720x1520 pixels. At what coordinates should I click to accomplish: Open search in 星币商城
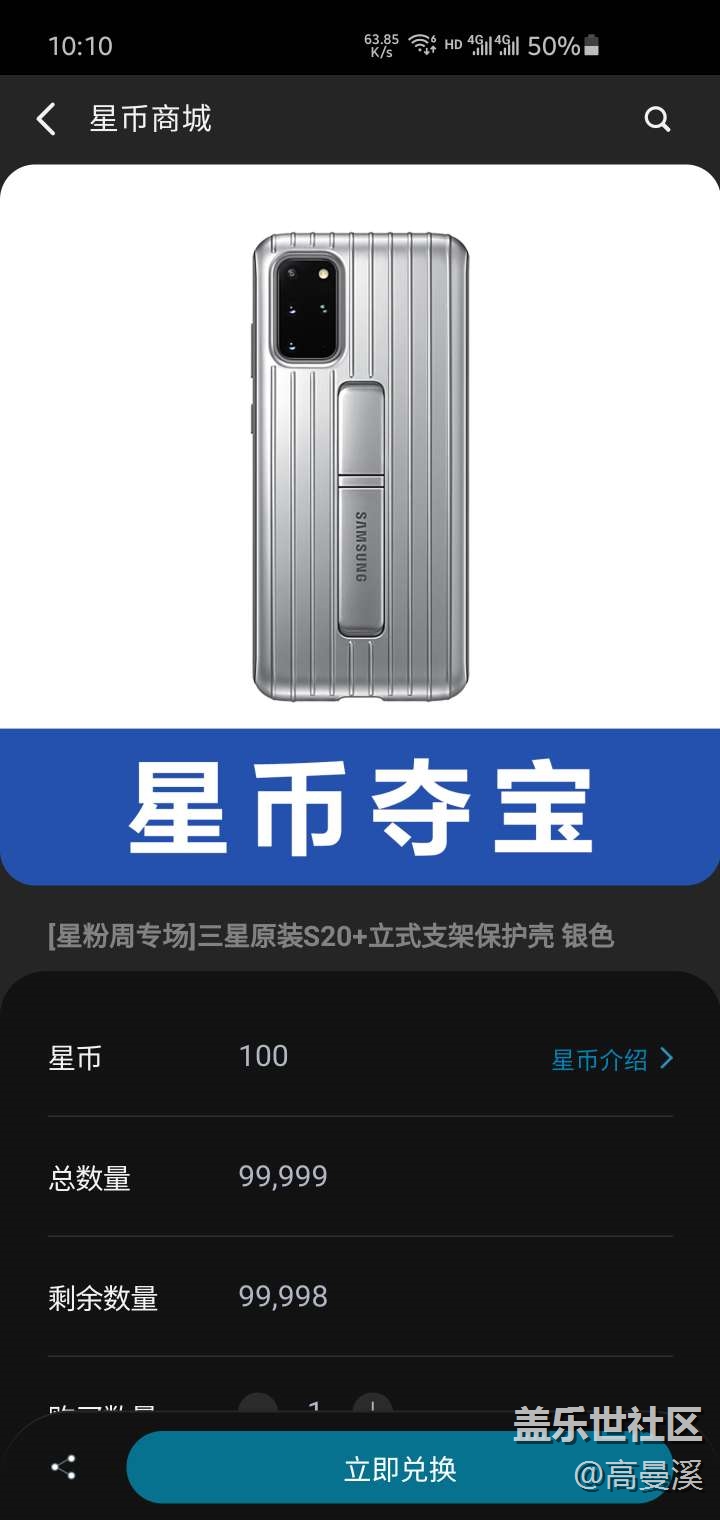tap(657, 120)
